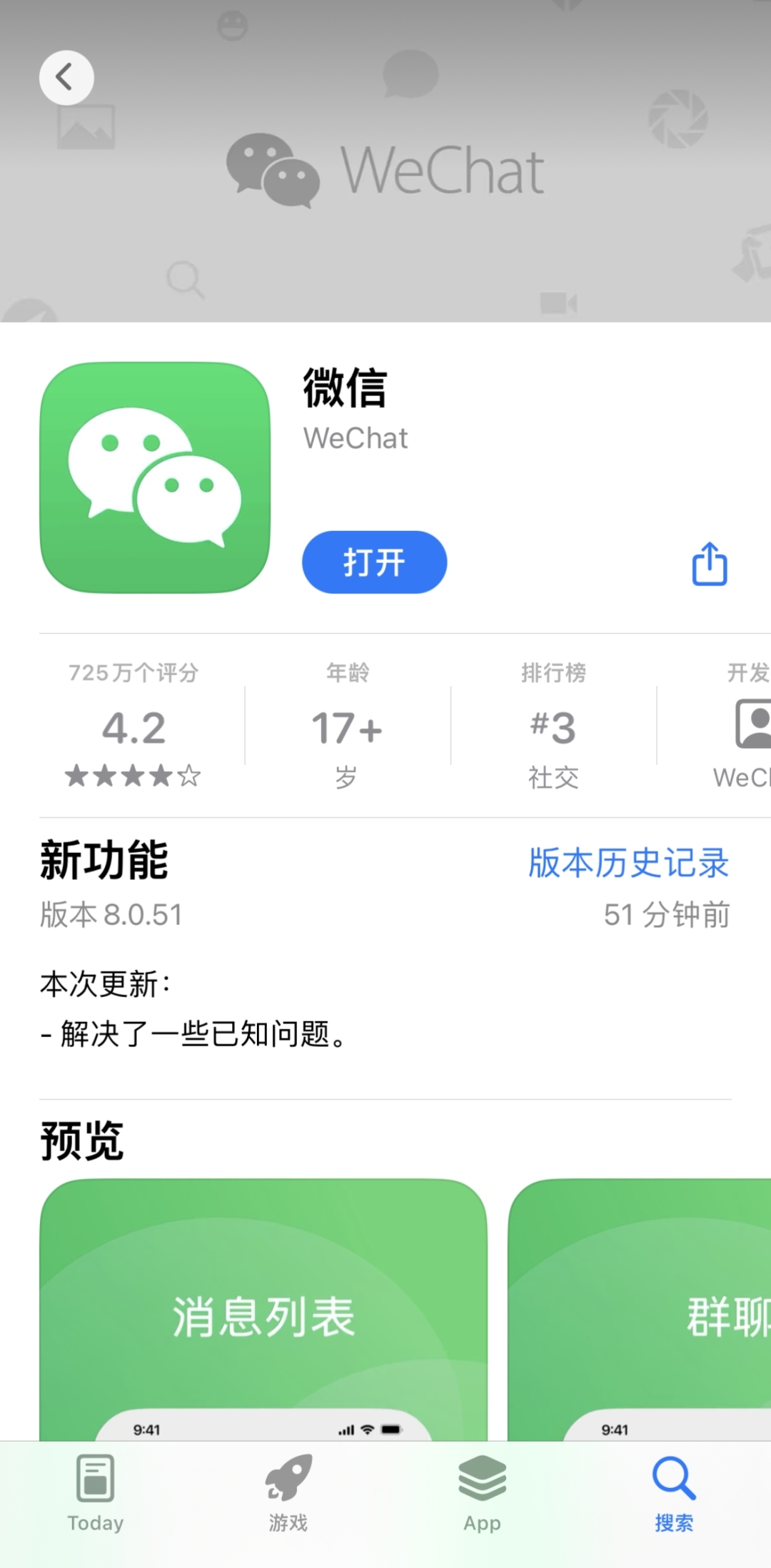Select the 搜索 tab

pos(674,1493)
